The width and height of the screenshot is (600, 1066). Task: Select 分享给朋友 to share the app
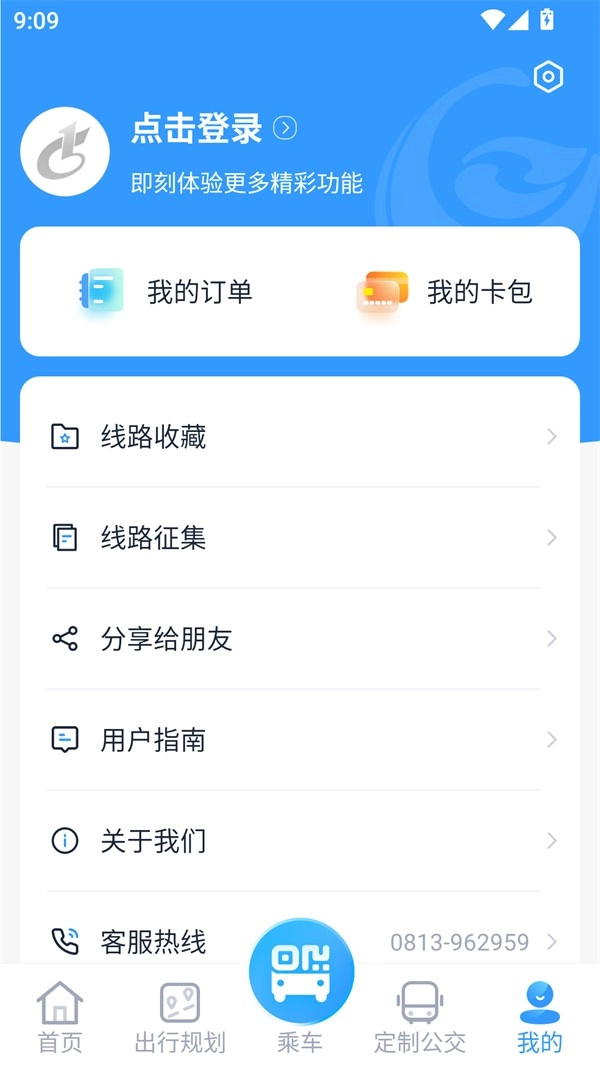(300, 639)
